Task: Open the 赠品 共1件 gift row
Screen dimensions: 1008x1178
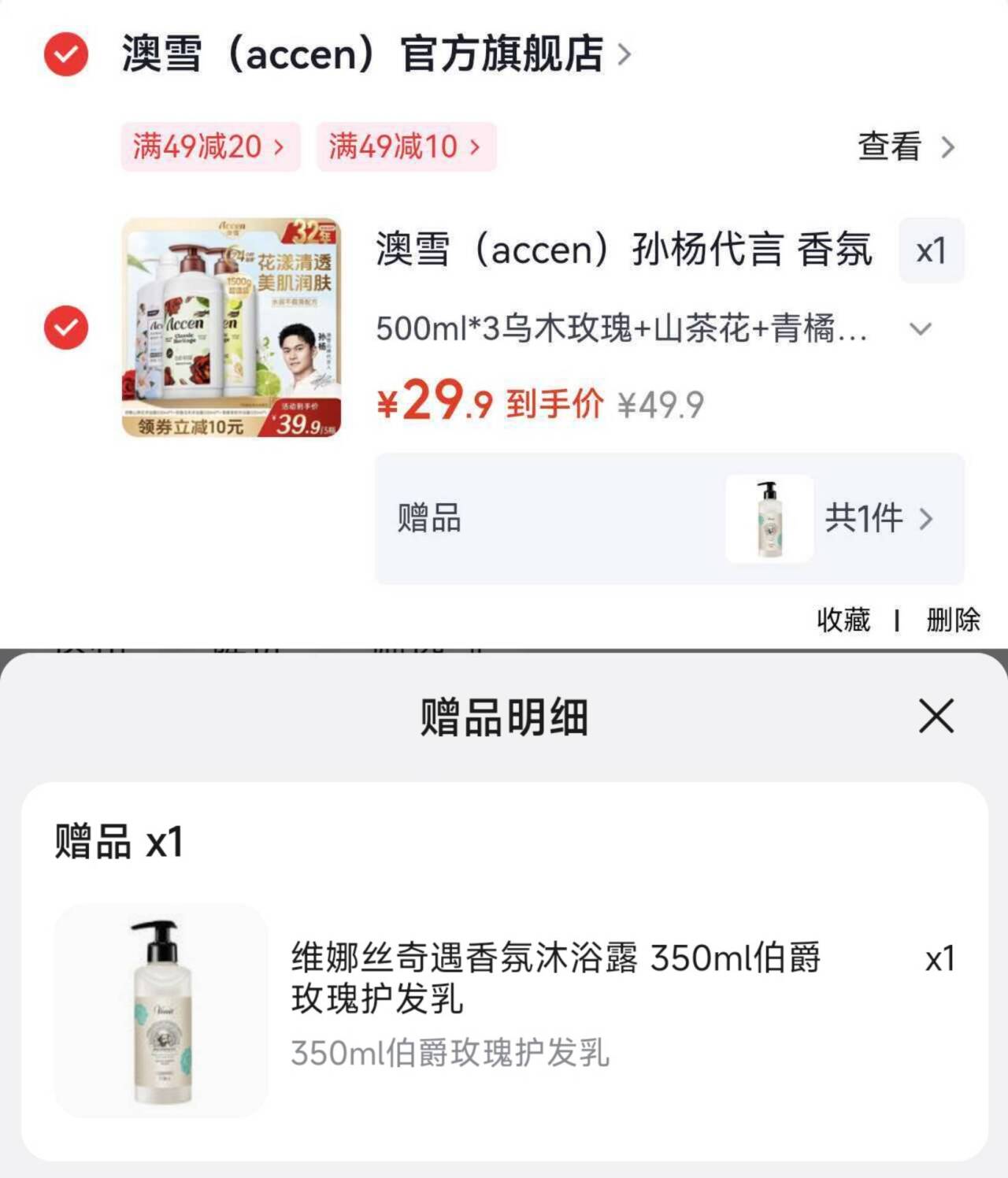Action: click(x=669, y=518)
